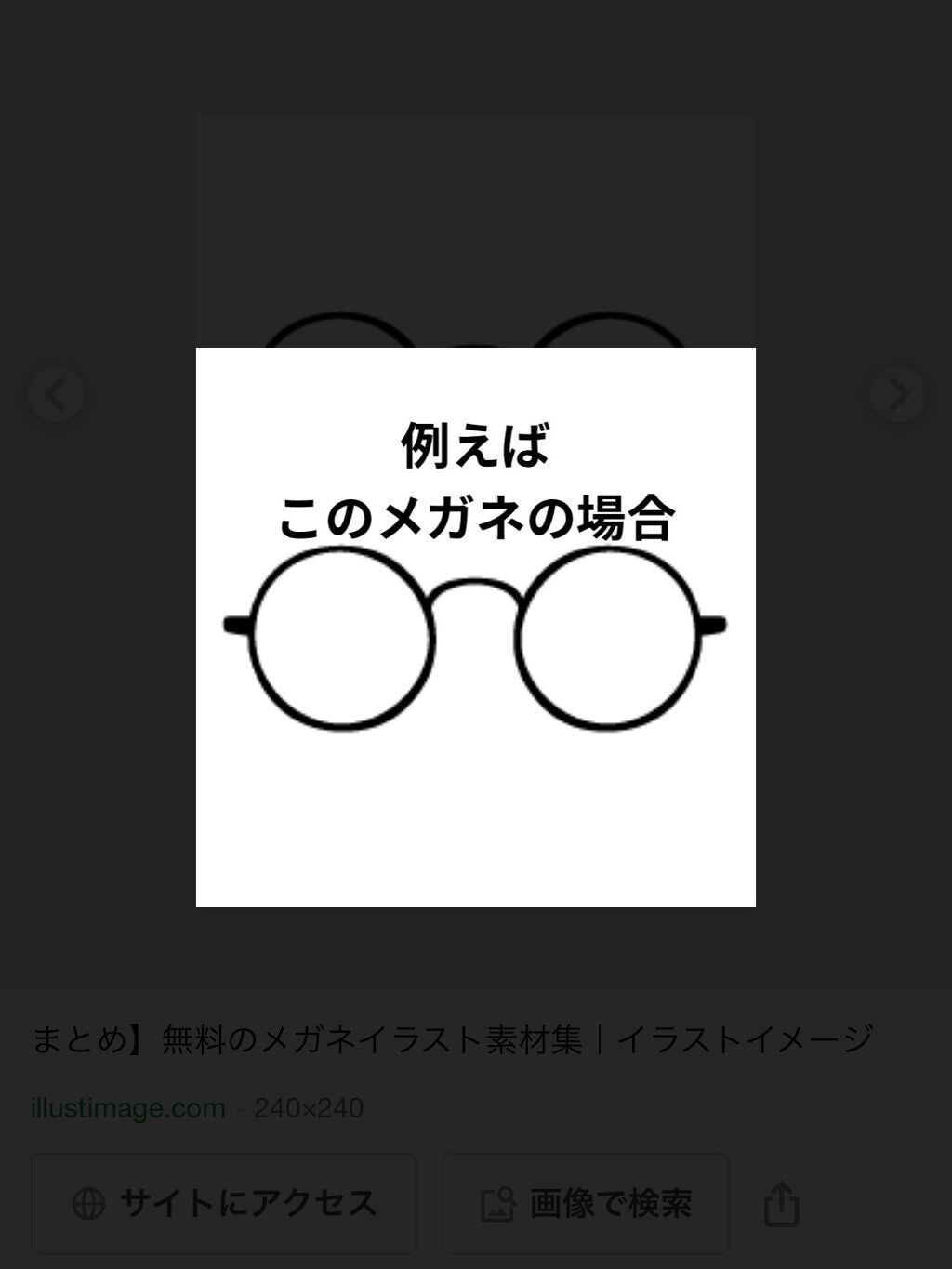Go to the next image
The height and width of the screenshot is (1269, 952).
point(897,394)
